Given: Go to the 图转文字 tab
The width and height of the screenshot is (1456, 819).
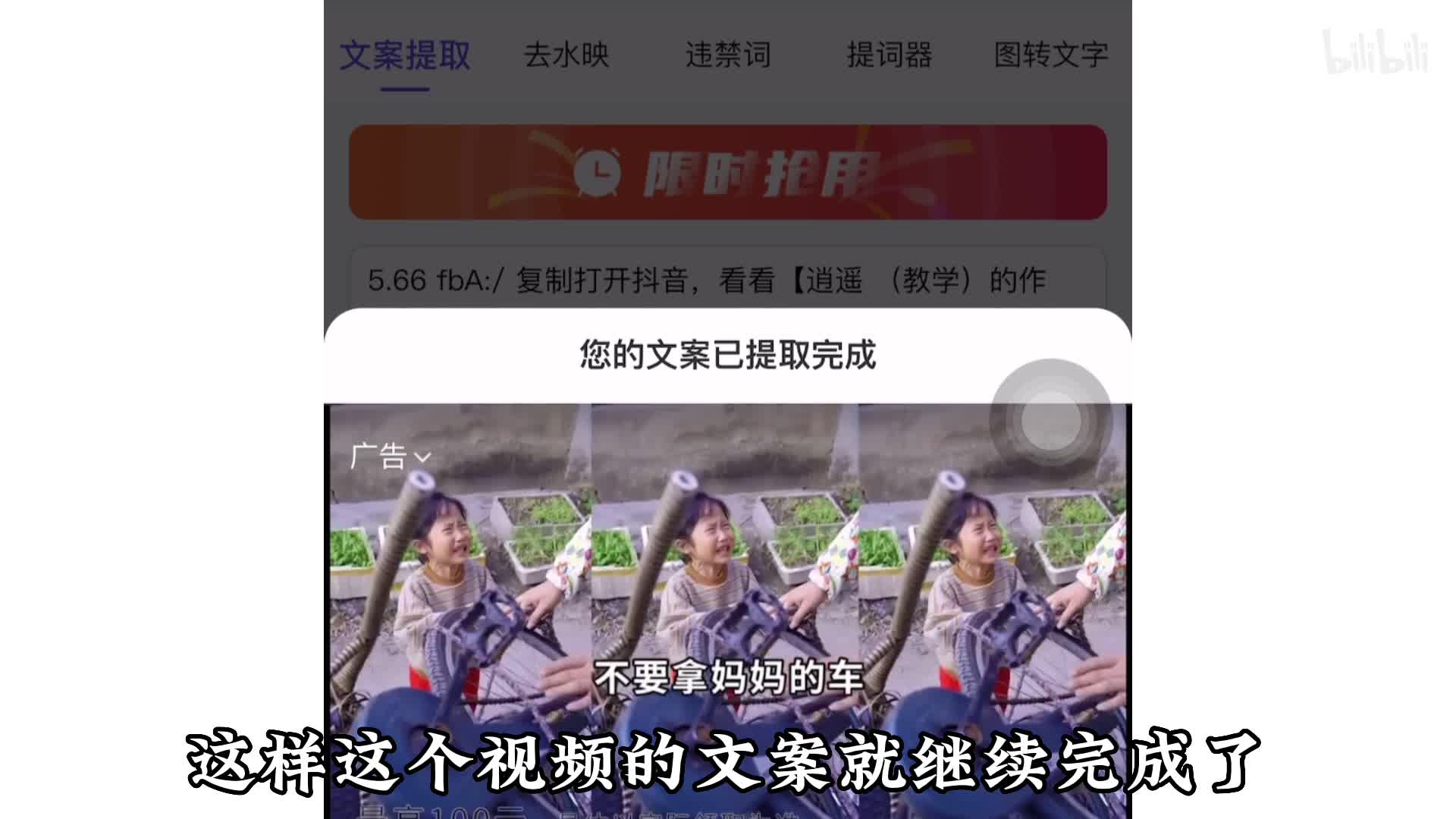Looking at the screenshot, I should click(x=1051, y=55).
